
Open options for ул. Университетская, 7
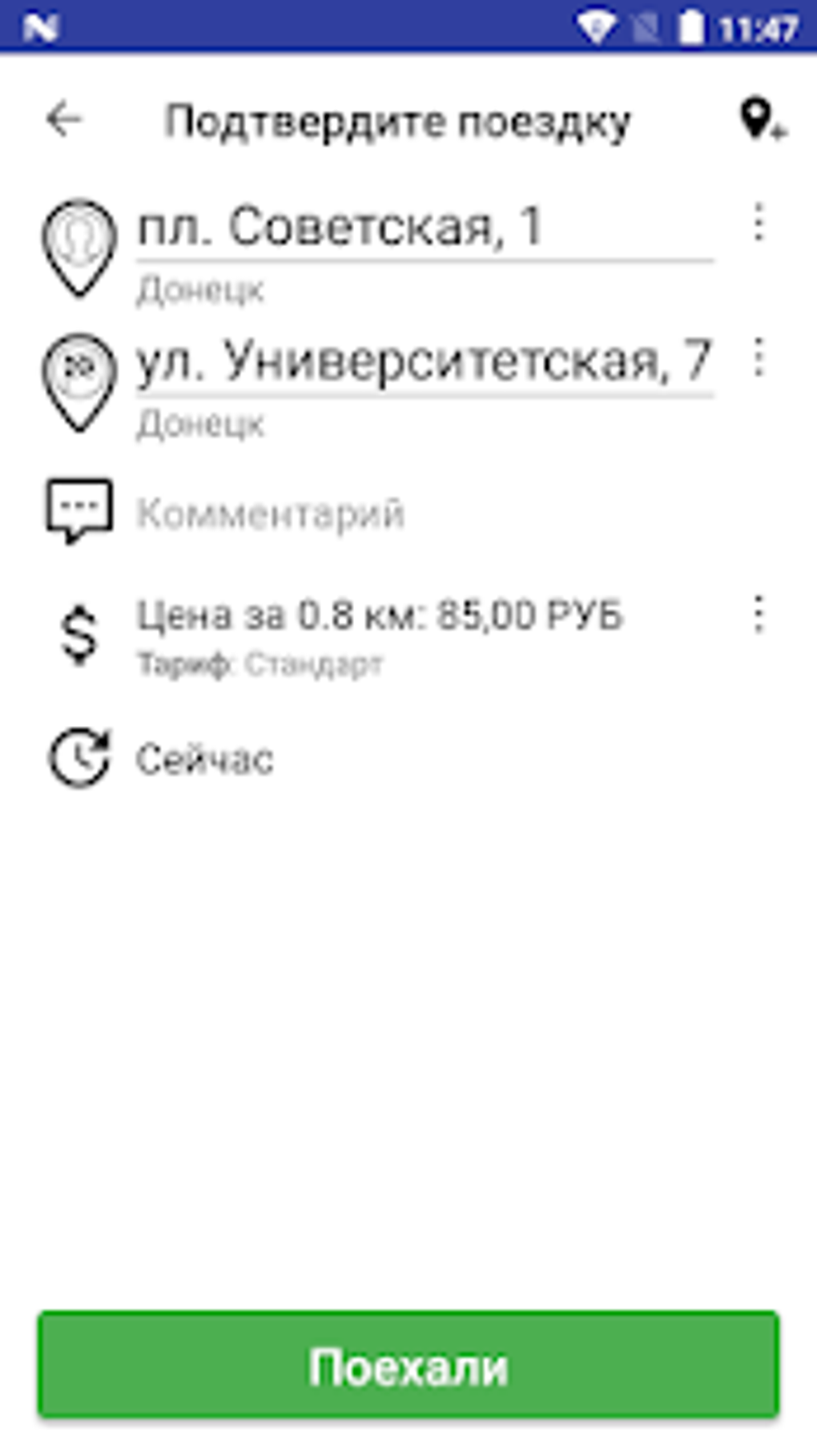click(x=758, y=357)
